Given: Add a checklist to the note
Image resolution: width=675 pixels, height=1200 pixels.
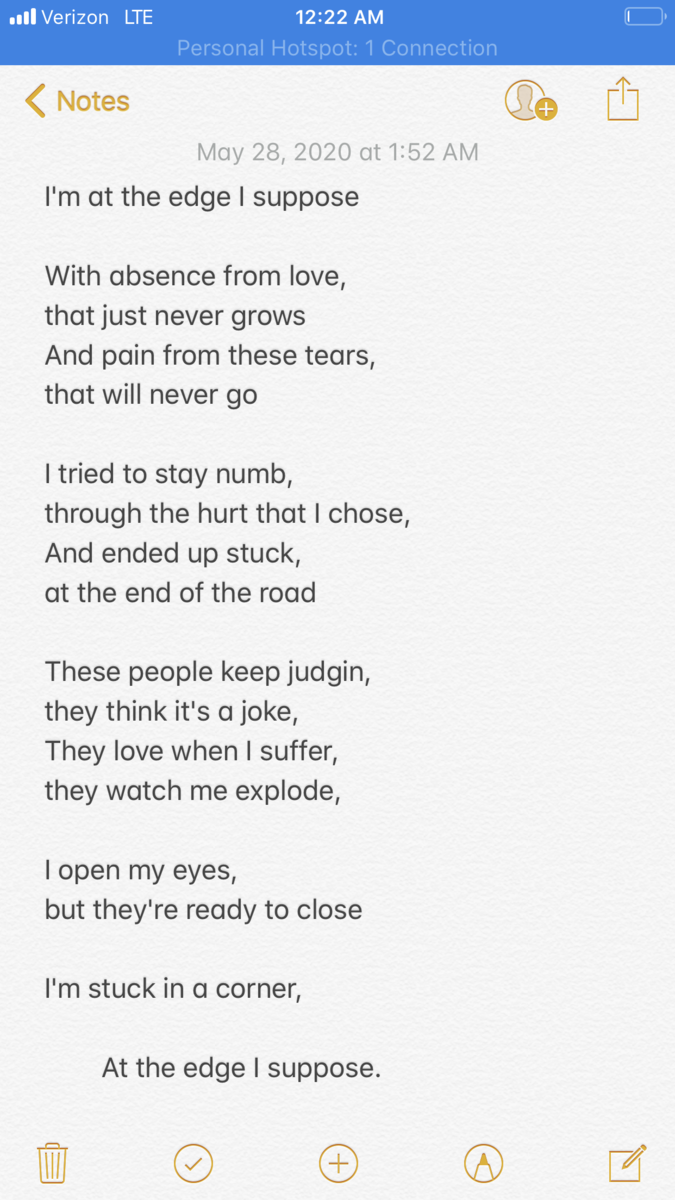Looking at the screenshot, I should pyautogui.click(x=193, y=1163).
